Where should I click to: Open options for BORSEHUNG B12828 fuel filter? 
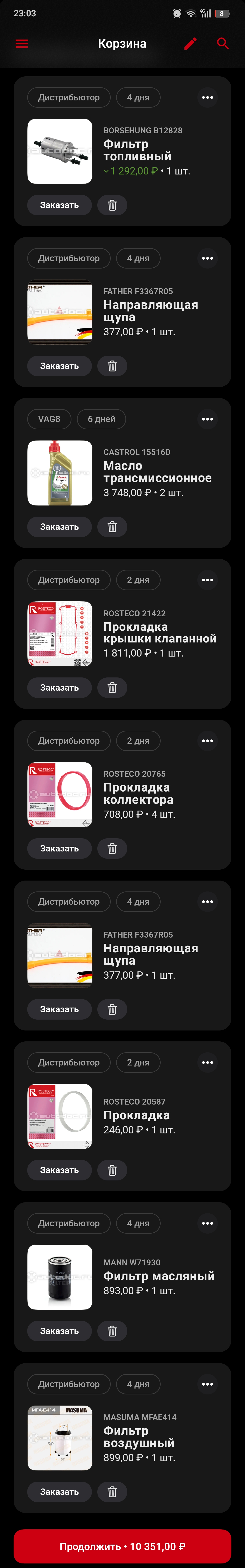pyautogui.click(x=207, y=97)
